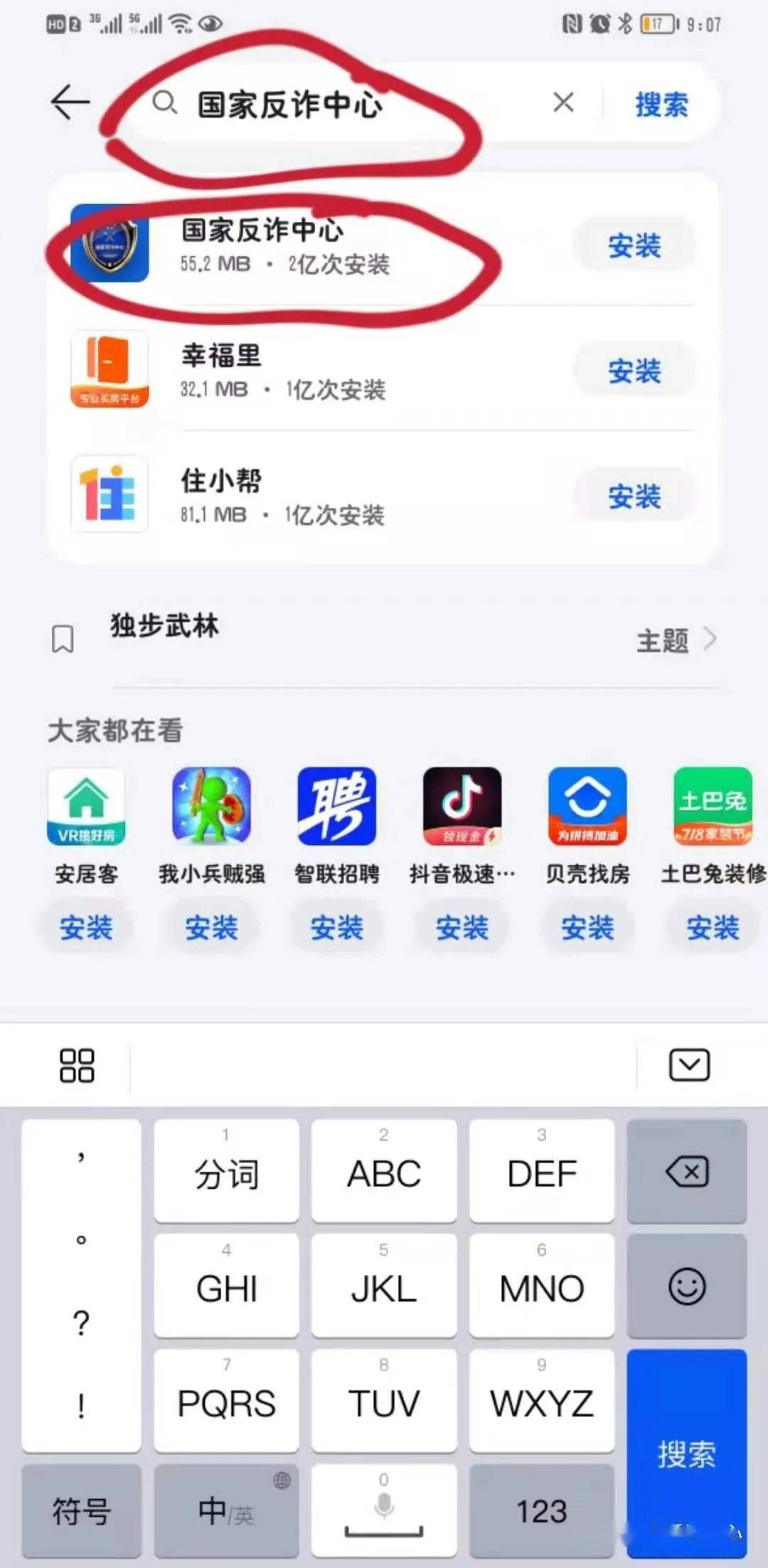Hit the keyboard backspace key

[686, 1172]
